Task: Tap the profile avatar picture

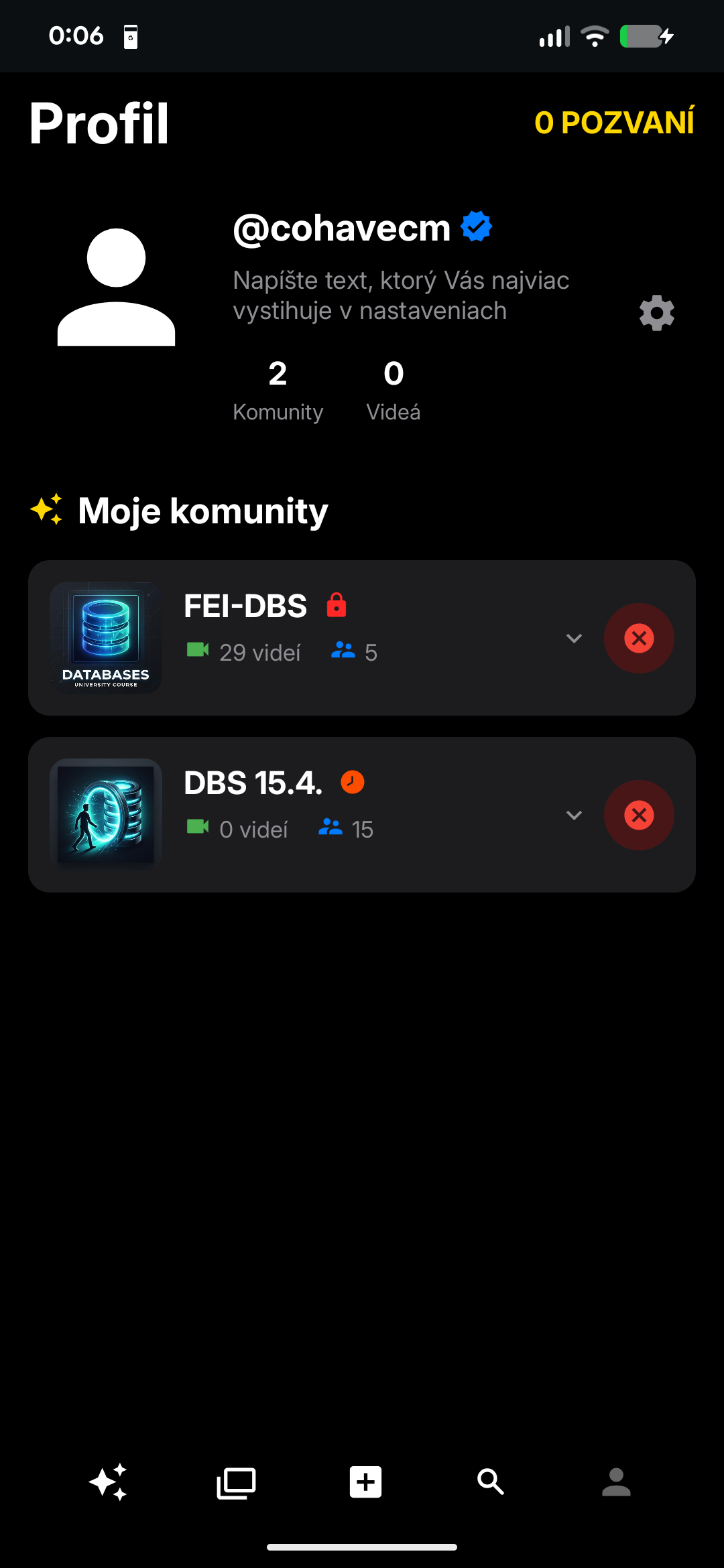Action: point(116,287)
